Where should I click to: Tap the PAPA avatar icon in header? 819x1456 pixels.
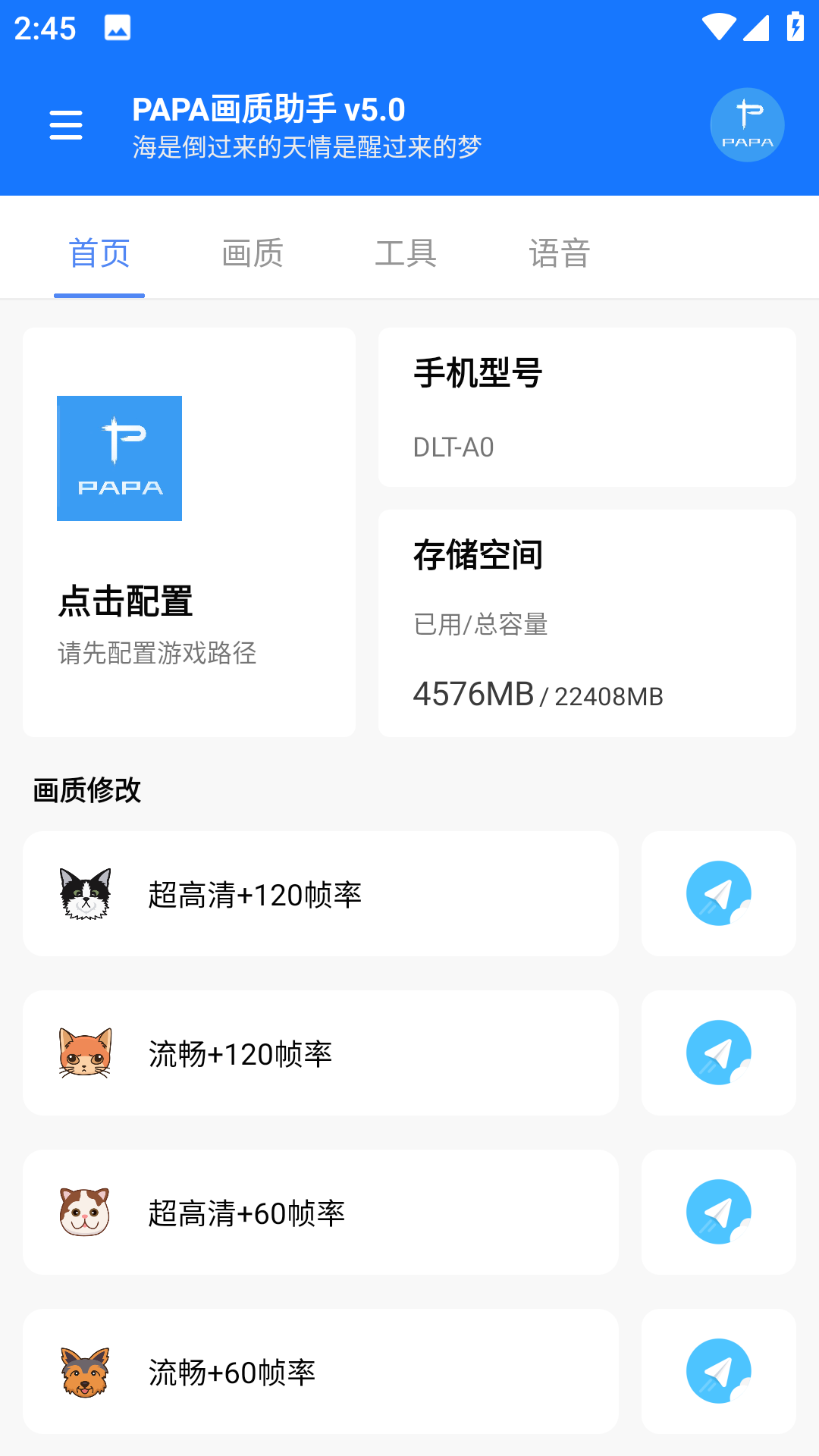(747, 125)
